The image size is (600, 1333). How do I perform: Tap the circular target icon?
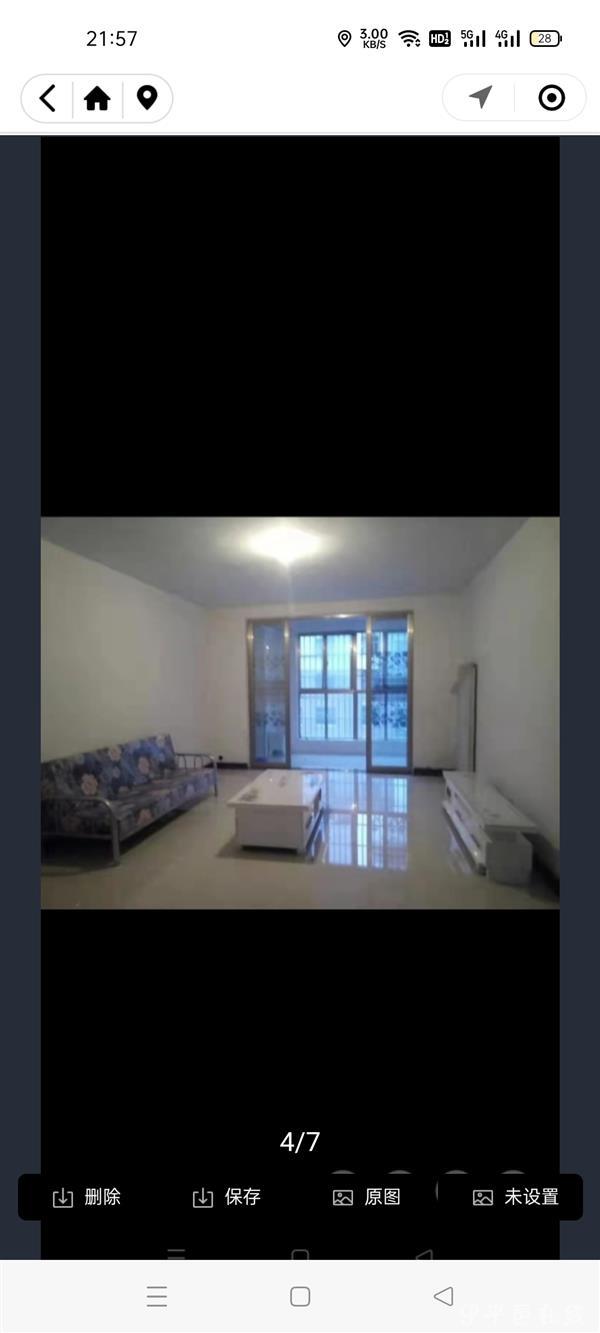(x=551, y=97)
